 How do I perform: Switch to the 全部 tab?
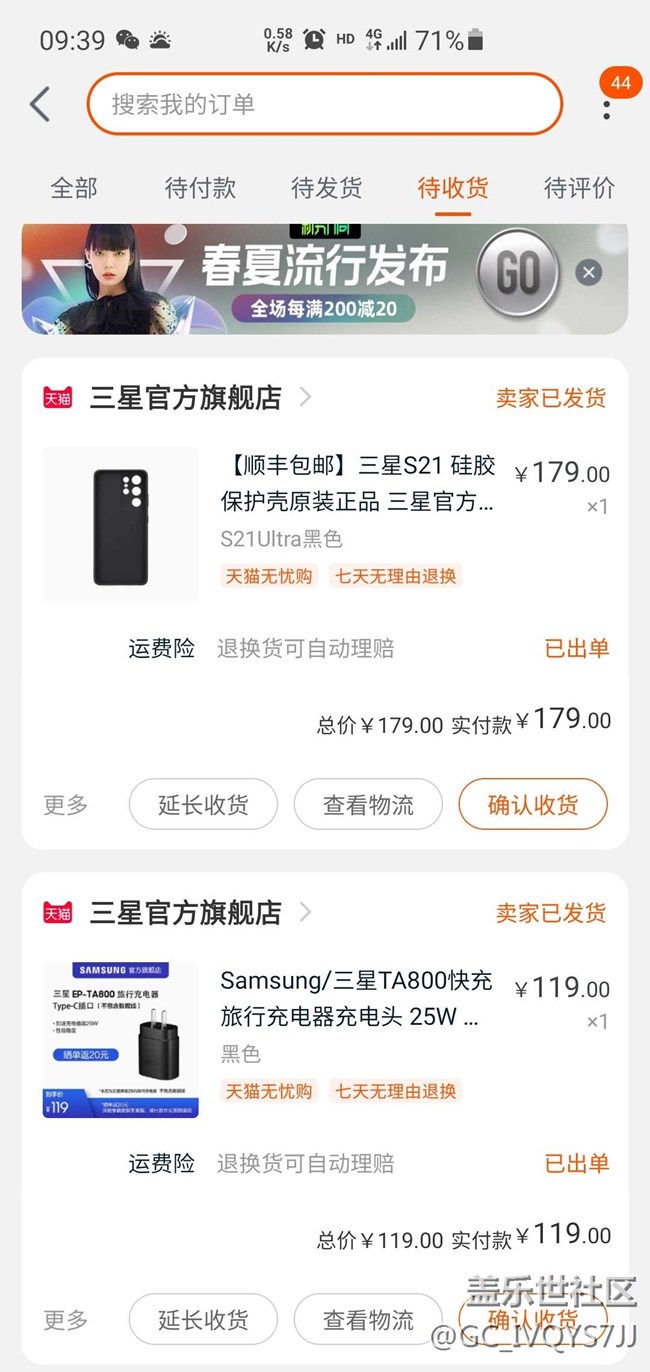click(75, 187)
